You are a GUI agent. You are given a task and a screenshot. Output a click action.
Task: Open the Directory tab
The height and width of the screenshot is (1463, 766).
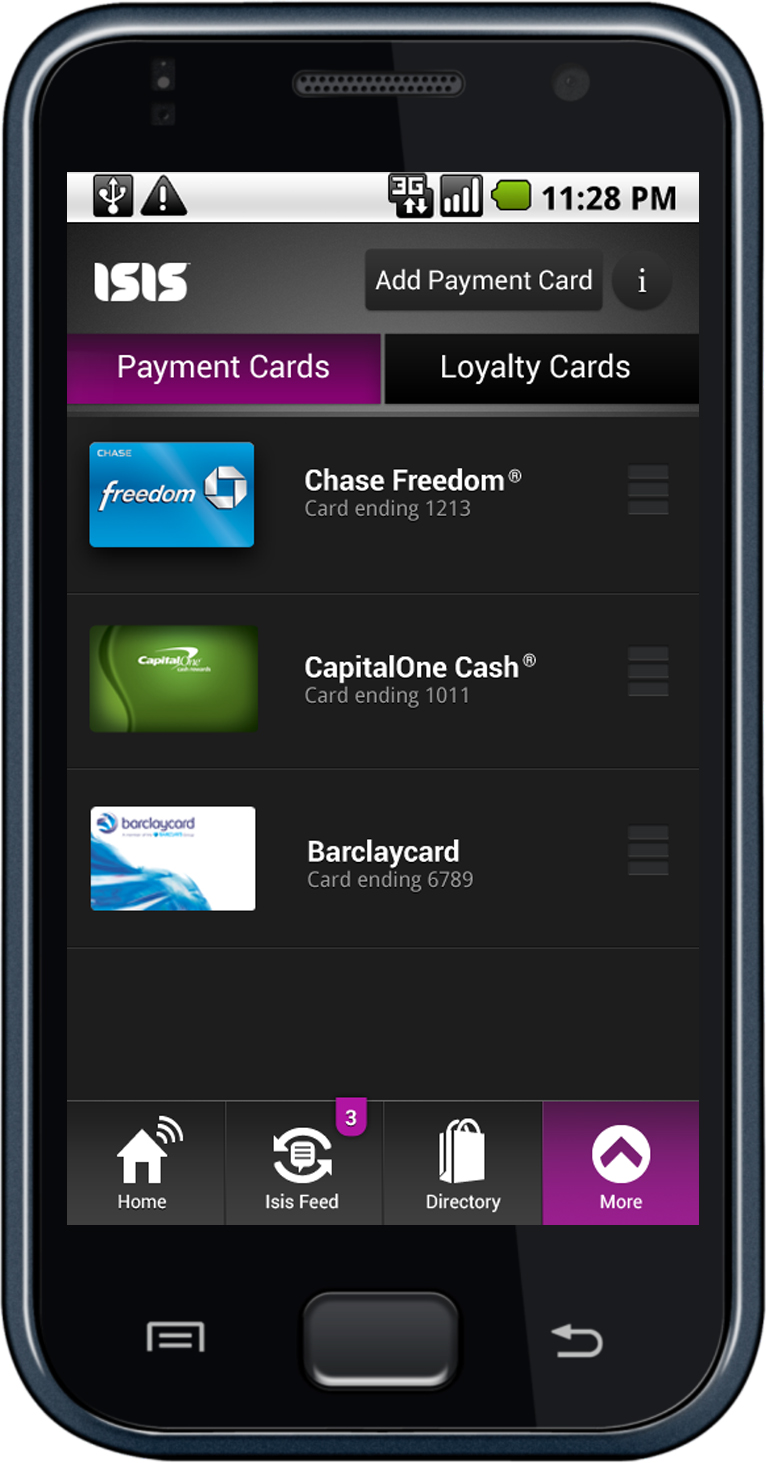point(462,1164)
